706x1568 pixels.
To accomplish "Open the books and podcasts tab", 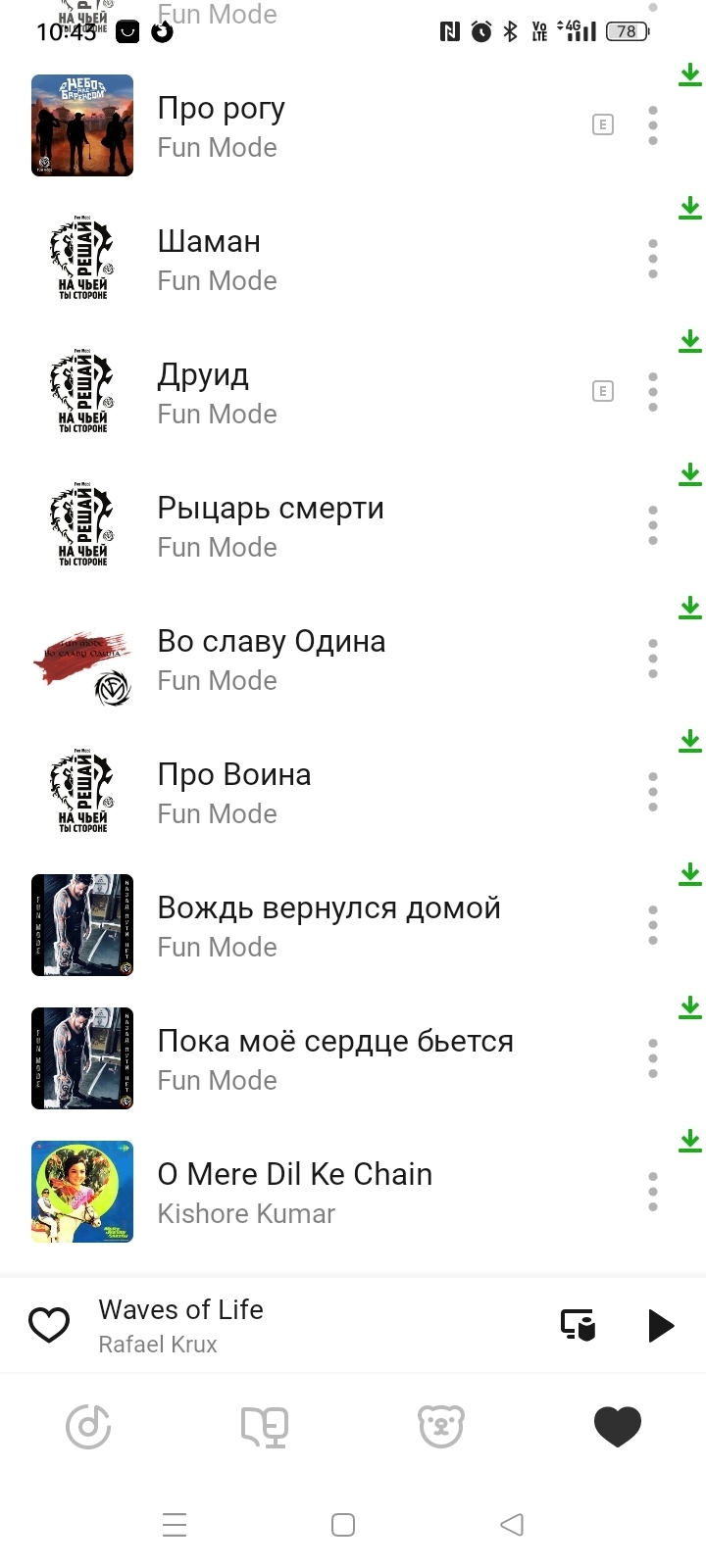I will (x=265, y=1427).
